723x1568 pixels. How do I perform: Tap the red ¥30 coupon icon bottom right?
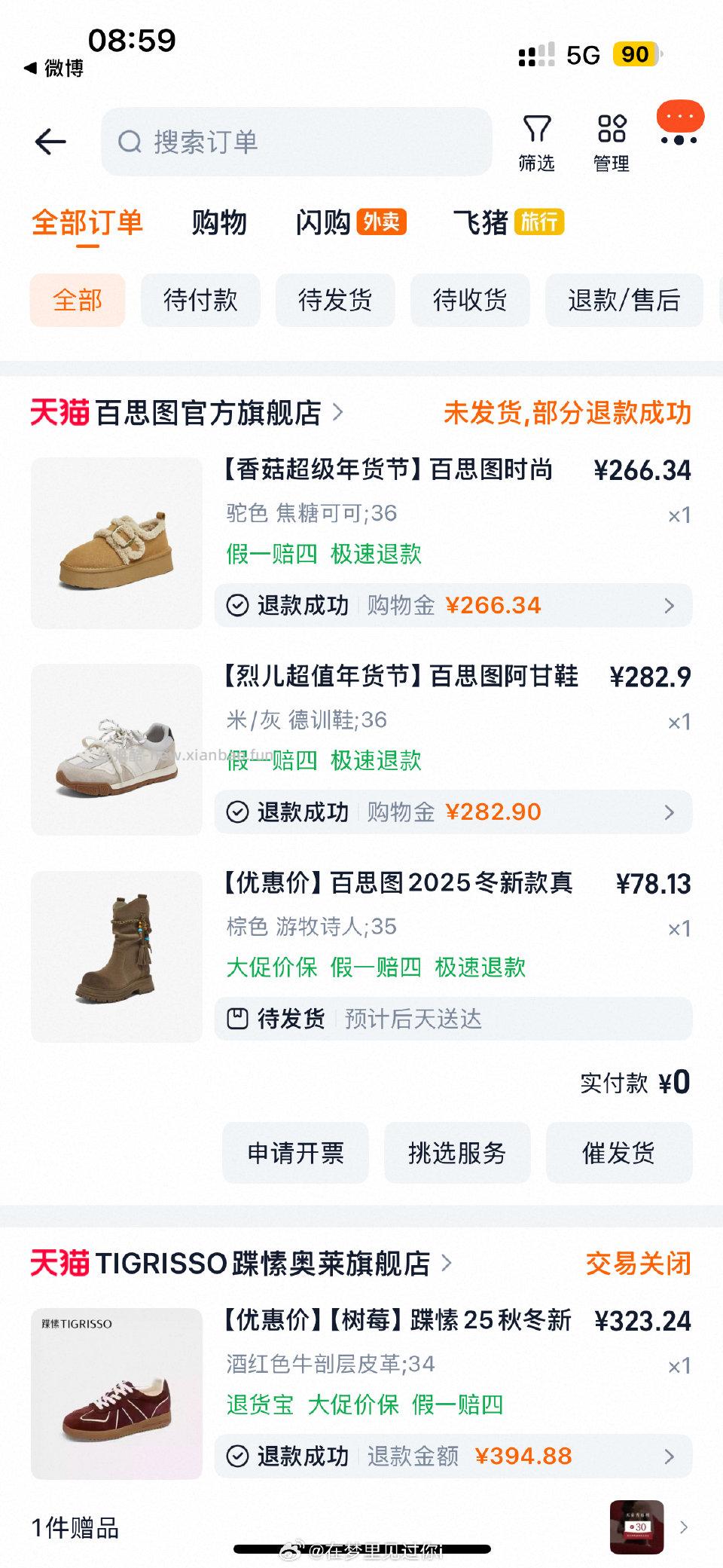[637, 1524]
